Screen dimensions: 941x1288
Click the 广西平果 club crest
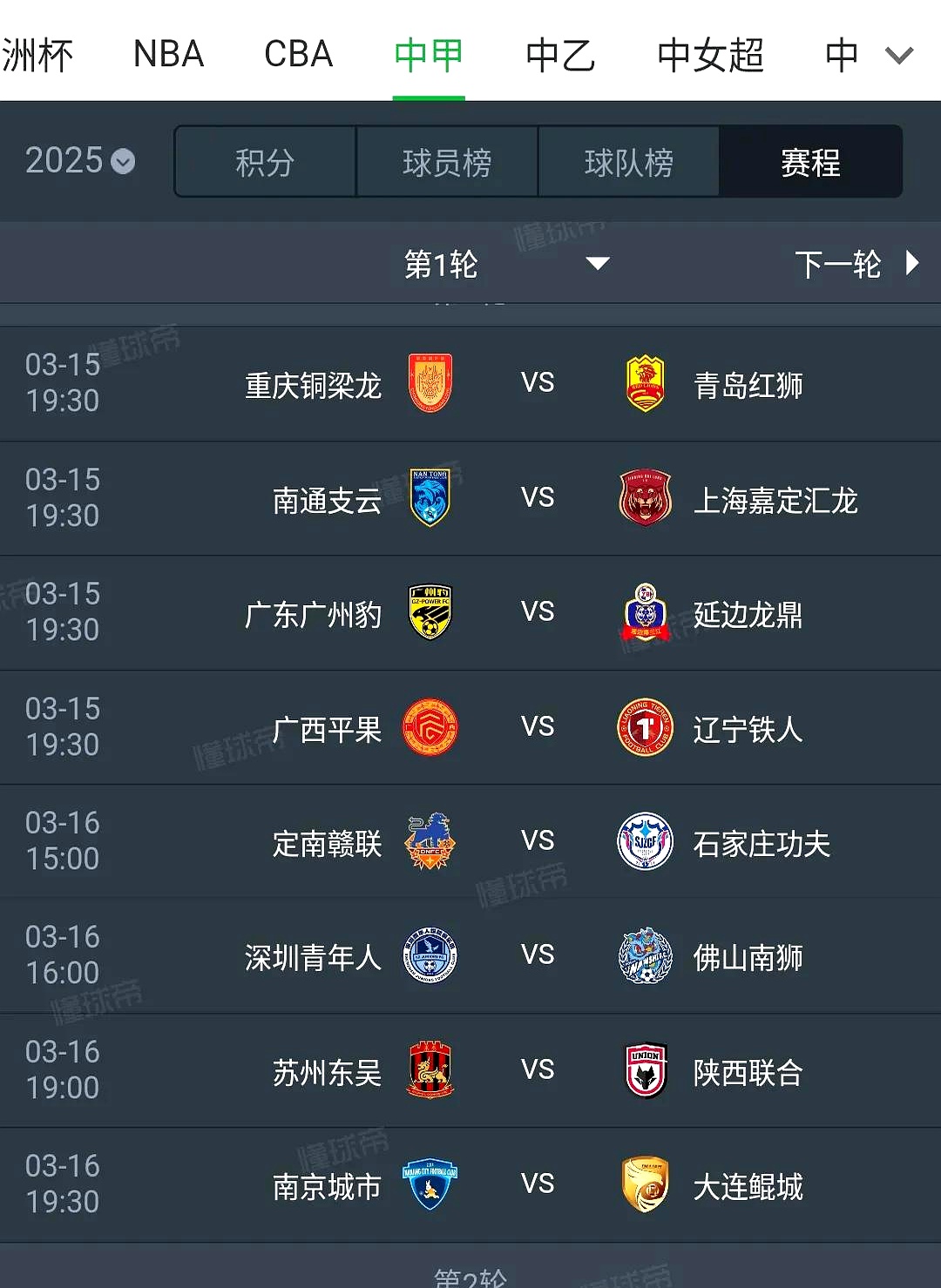tap(430, 727)
